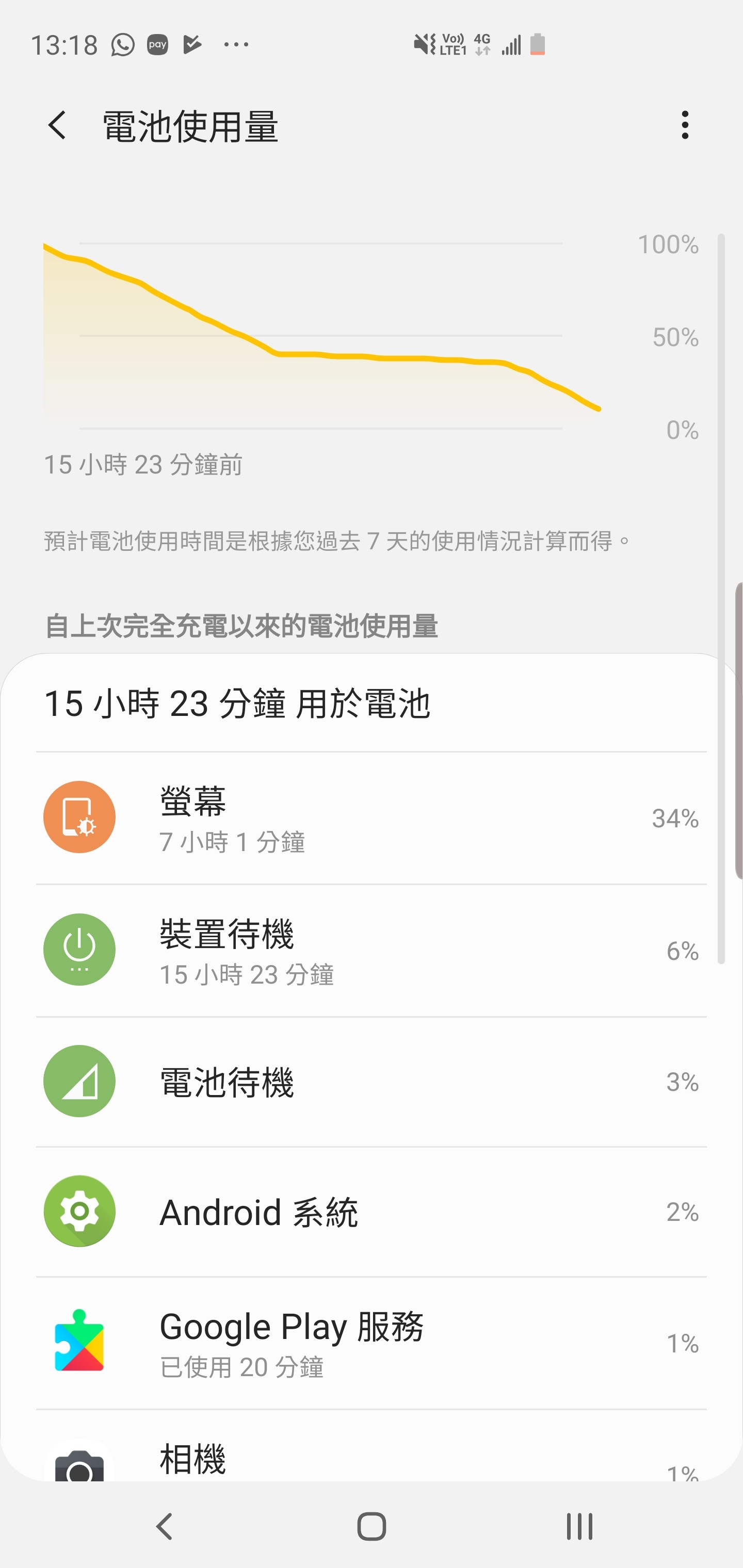Go back from 電池使用量 screen
The height and width of the screenshot is (1568, 743).
coord(57,125)
